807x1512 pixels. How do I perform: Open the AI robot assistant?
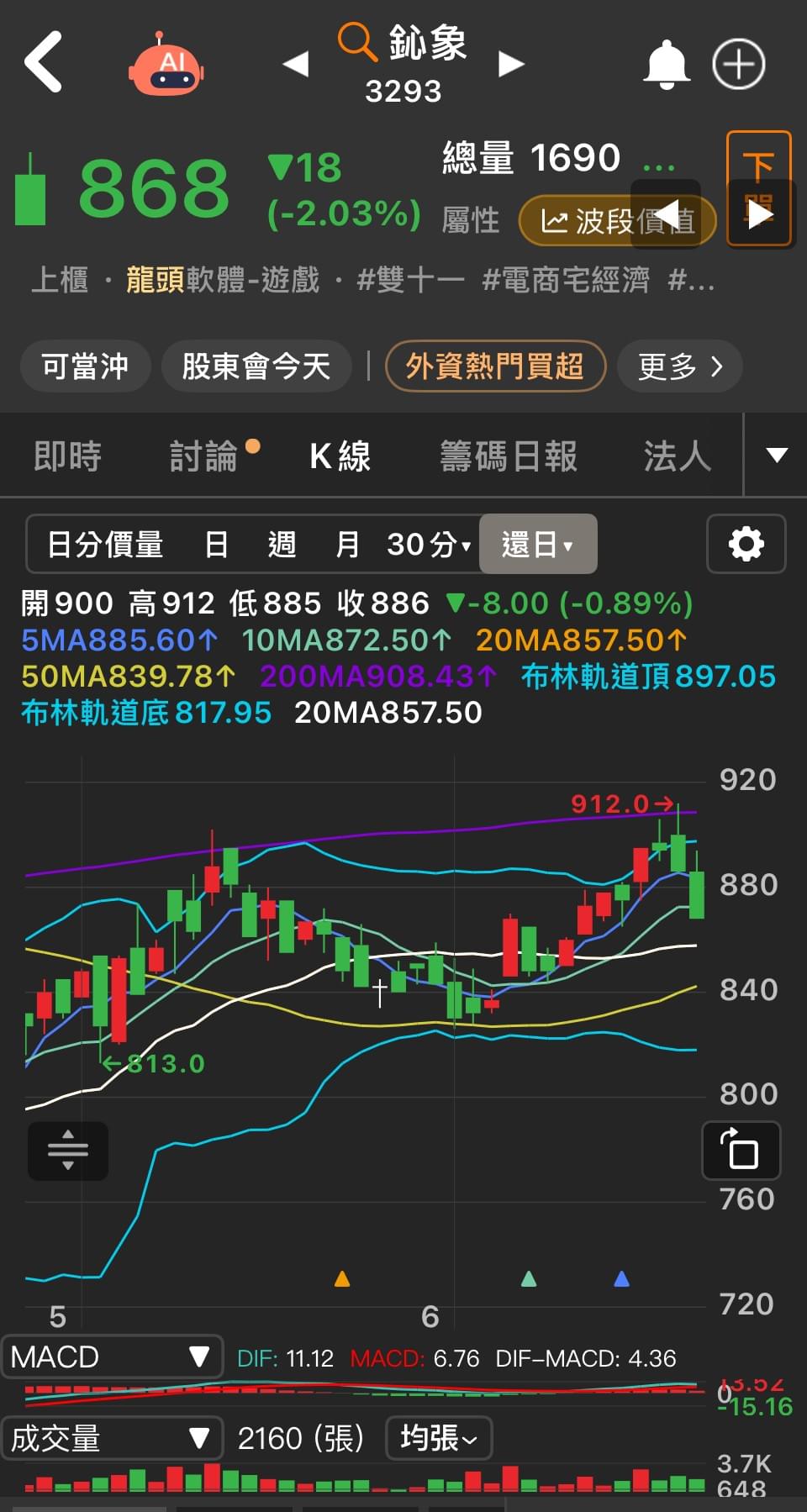pyautogui.click(x=166, y=64)
